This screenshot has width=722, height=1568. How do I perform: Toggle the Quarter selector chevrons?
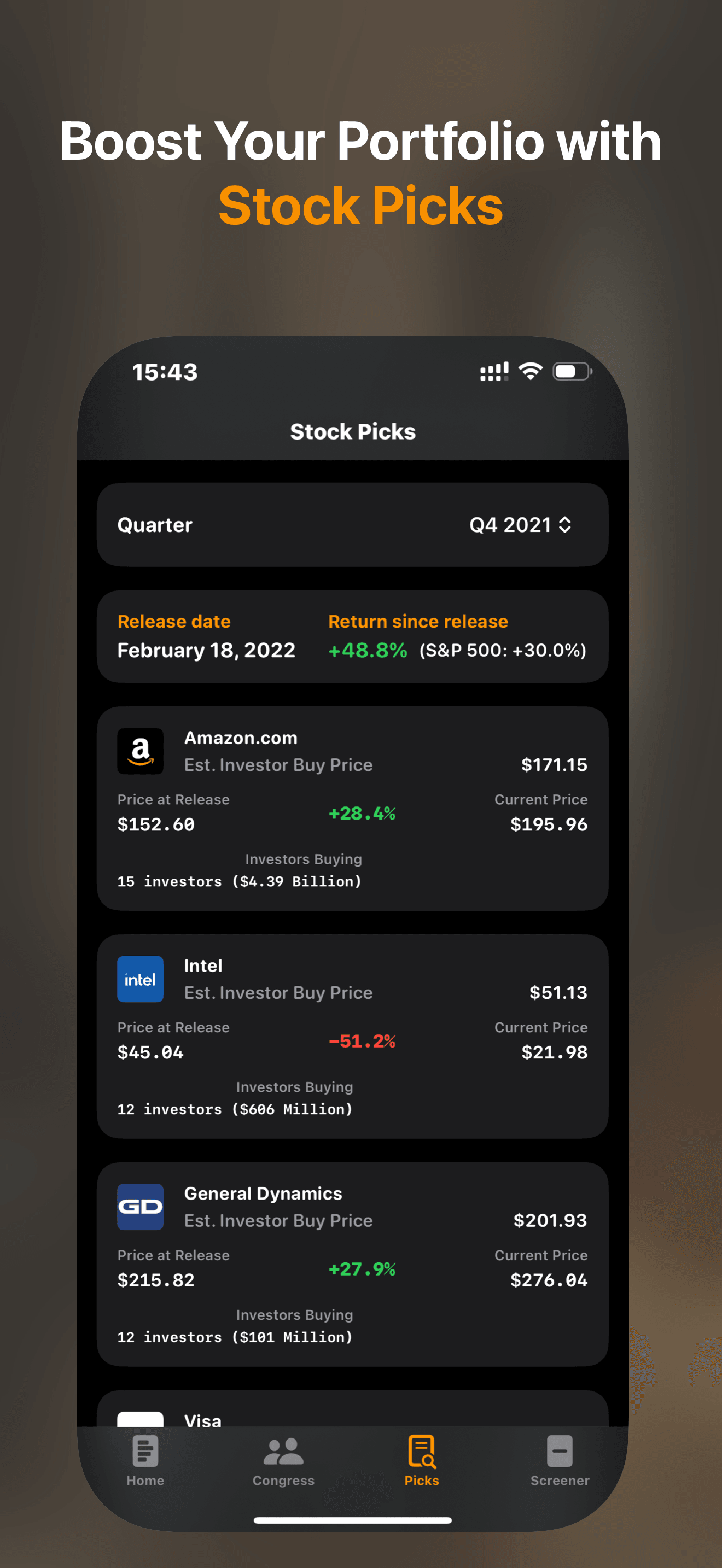(x=565, y=525)
